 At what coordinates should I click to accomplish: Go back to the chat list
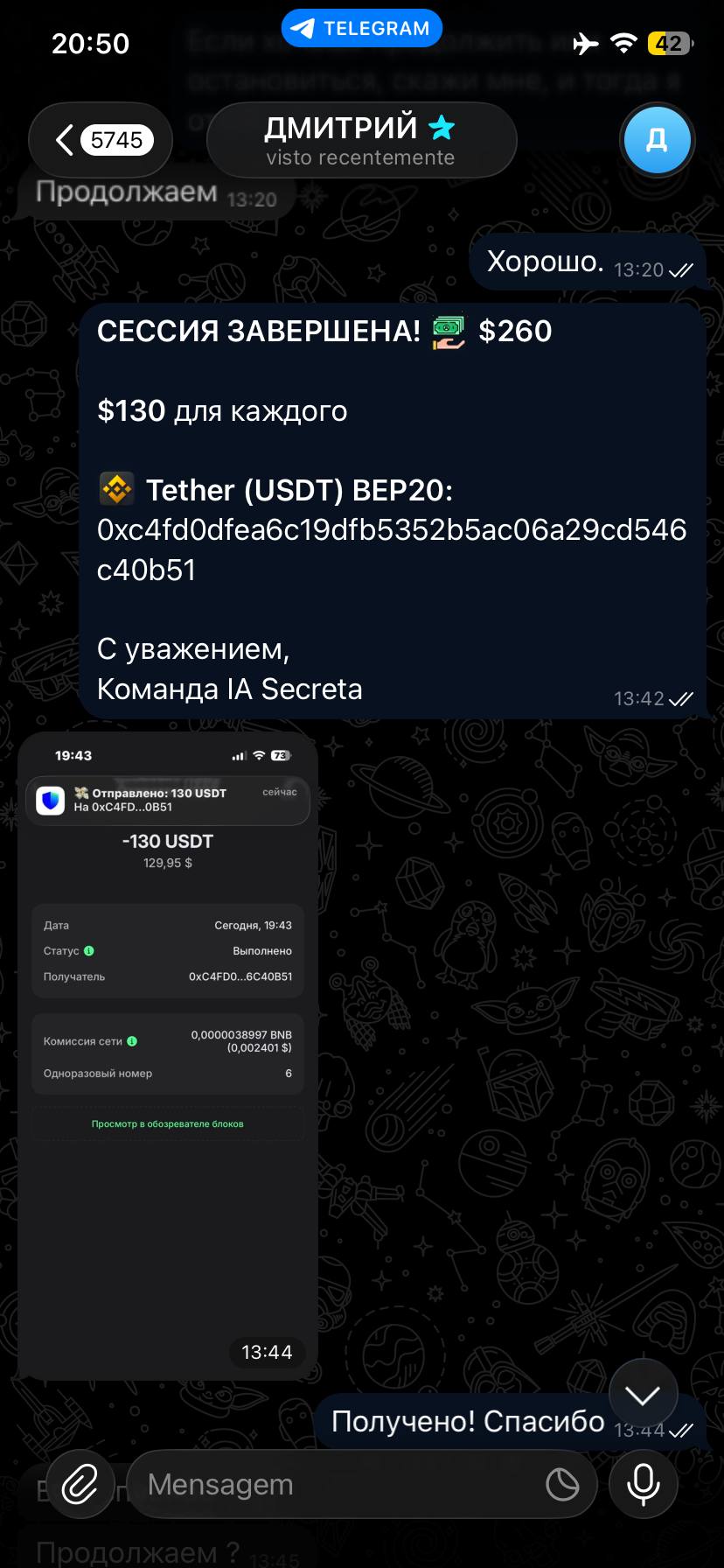[x=100, y=140]
